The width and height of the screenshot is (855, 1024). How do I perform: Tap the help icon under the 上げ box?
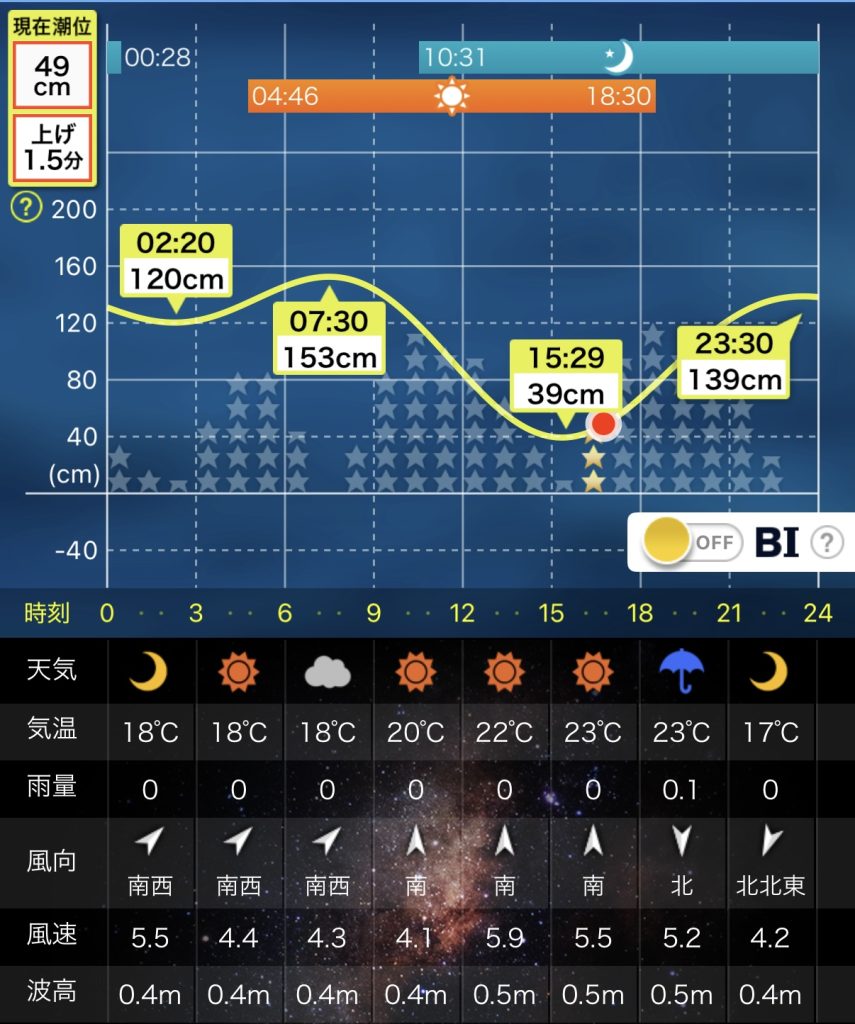pos(25,209)
